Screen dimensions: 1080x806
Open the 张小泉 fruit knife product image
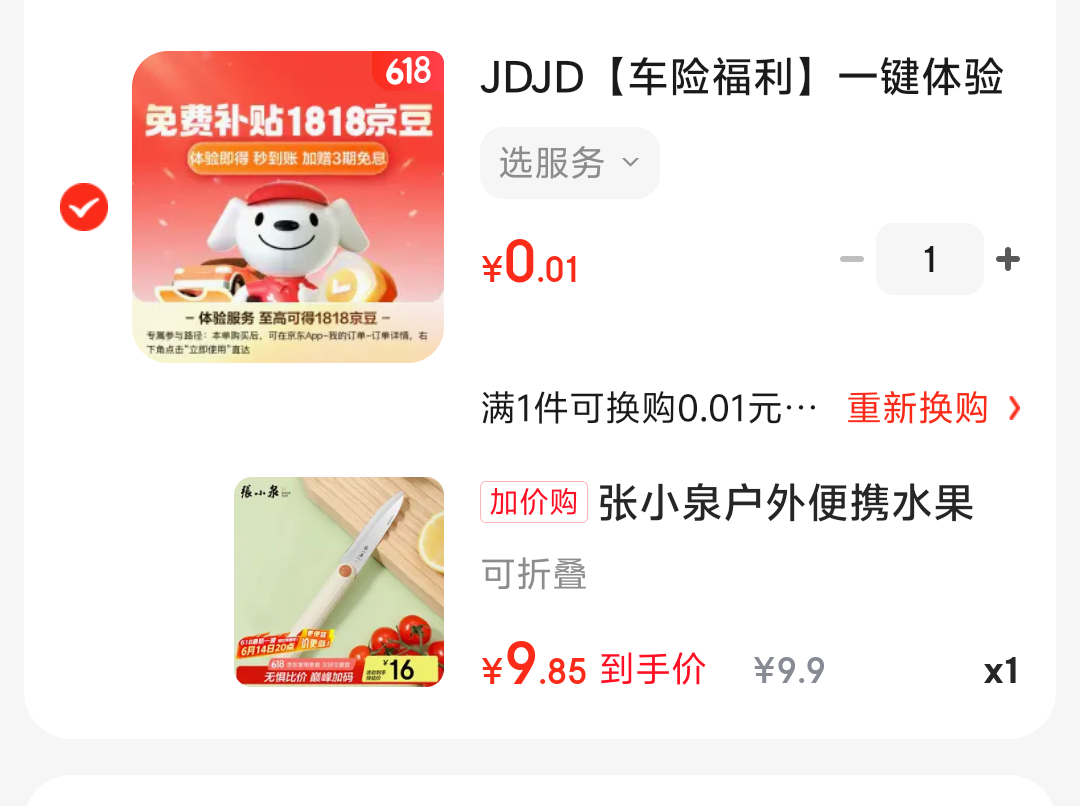tap(339, 581)
